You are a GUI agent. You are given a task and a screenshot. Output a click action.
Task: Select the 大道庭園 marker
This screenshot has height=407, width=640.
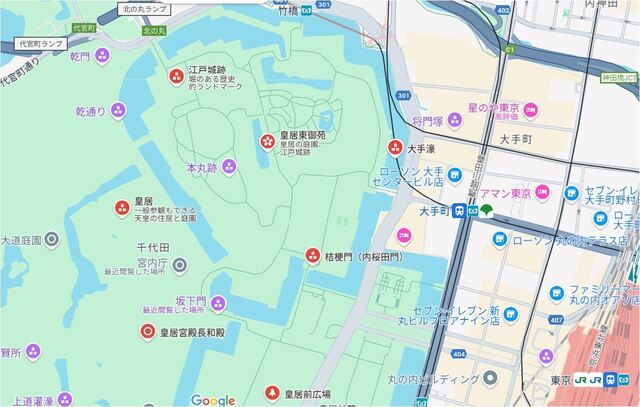51,240
